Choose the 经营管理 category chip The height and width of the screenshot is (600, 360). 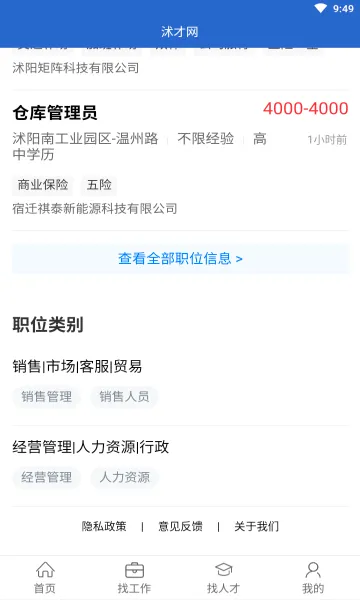click(x=47, y=477)
